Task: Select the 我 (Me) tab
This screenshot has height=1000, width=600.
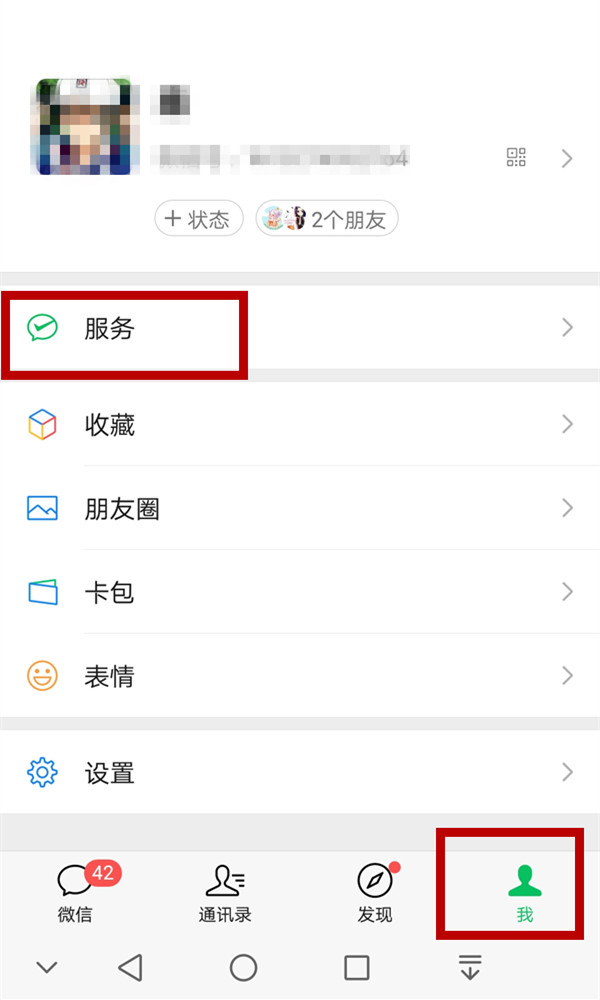Action: pos(524,893)
